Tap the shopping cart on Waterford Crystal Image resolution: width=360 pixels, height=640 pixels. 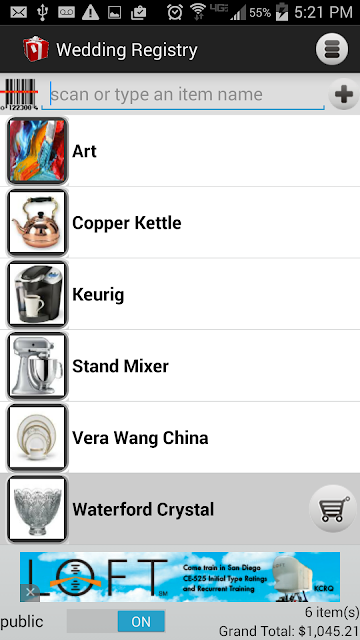333,509
